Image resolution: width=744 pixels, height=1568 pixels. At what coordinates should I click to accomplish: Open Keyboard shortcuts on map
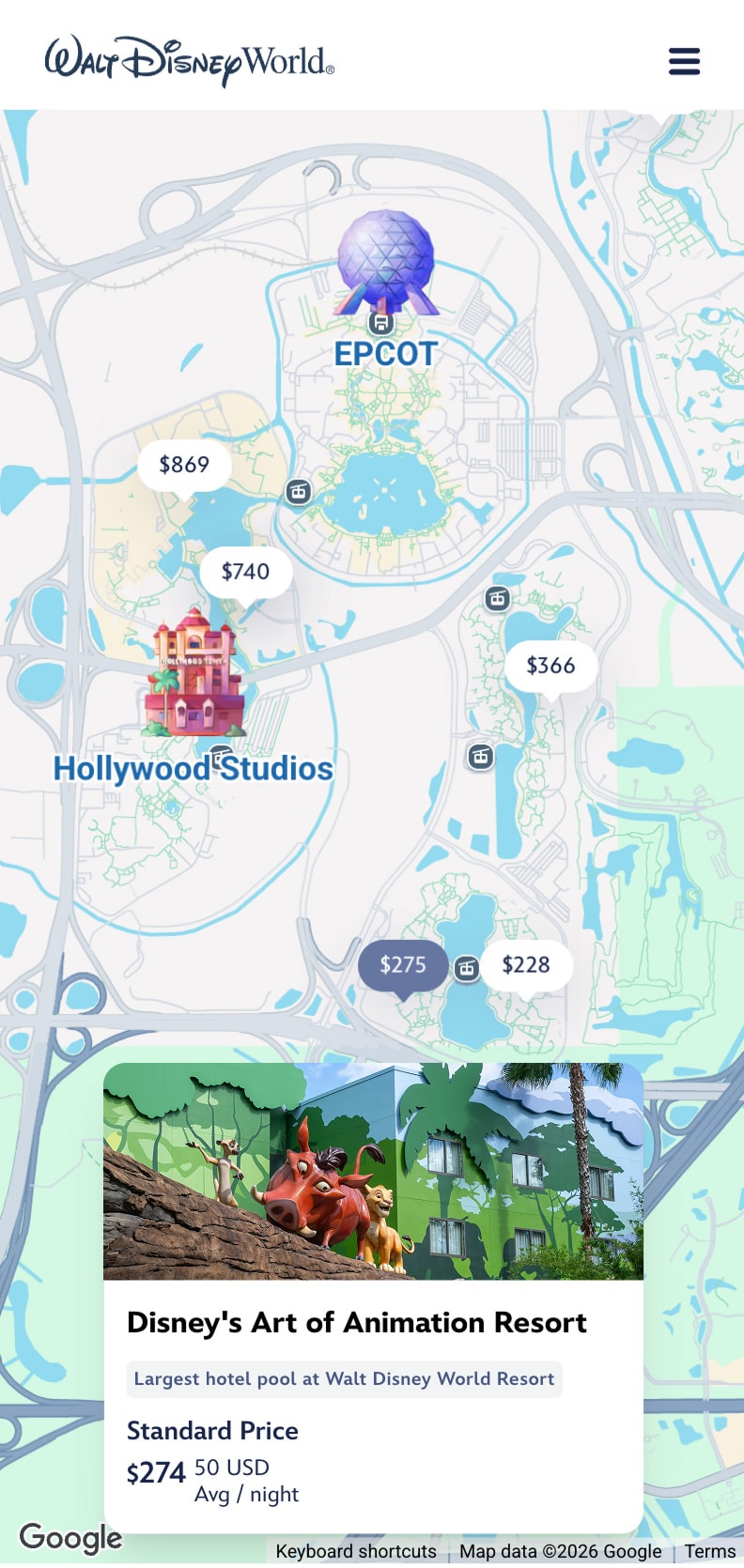[356, 1551]
